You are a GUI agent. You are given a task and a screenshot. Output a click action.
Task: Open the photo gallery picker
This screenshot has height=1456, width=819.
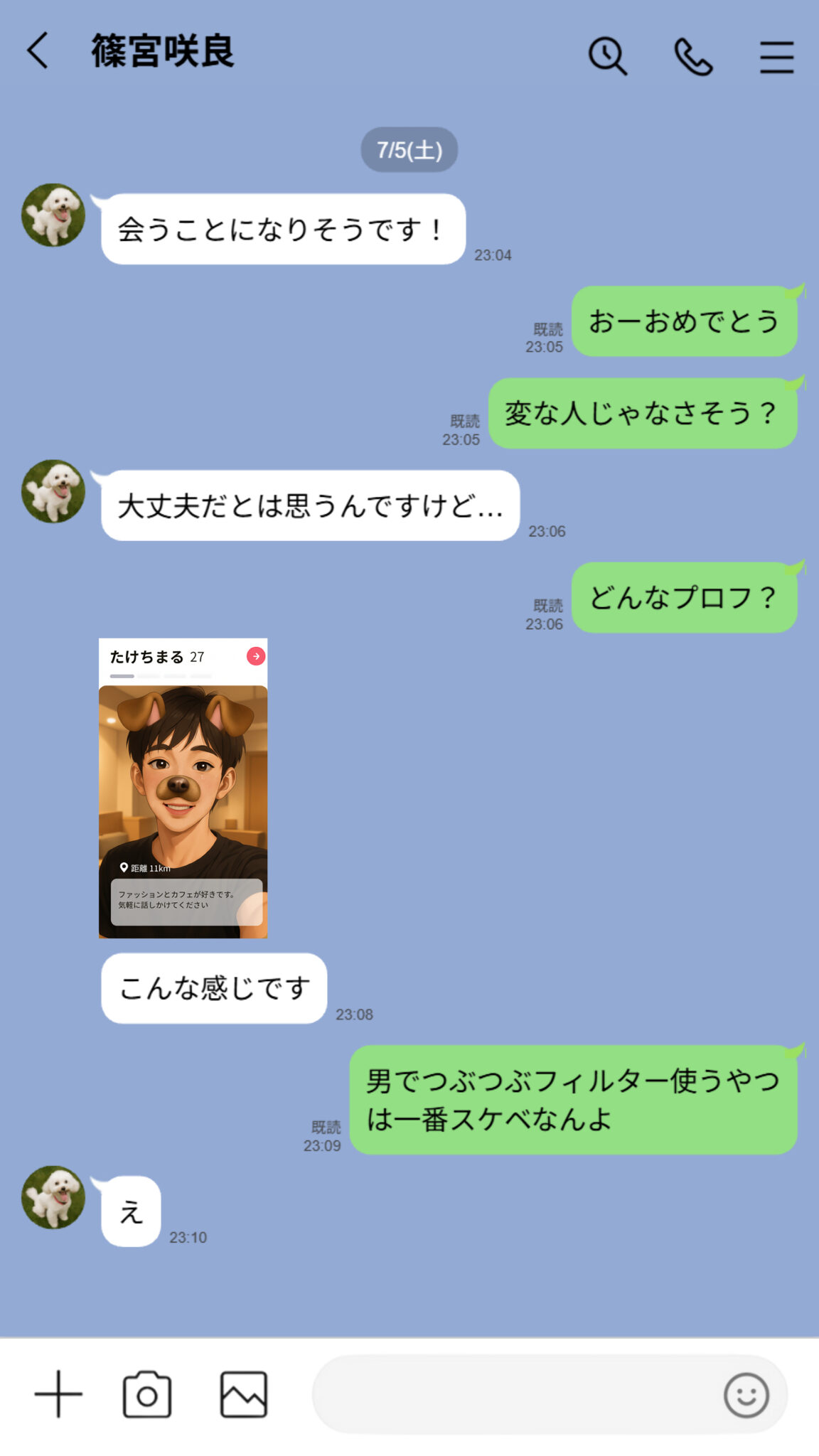pos(243,1394)
